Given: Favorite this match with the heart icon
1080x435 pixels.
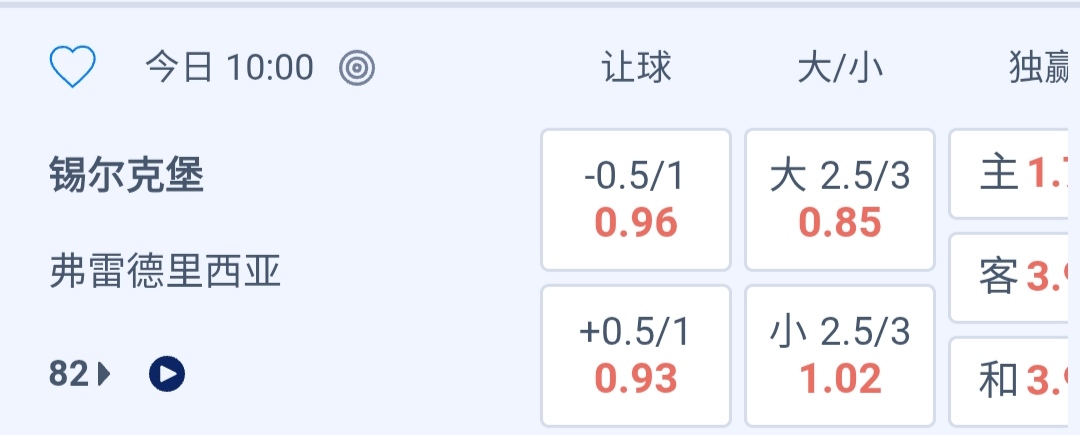Looking at the screenshot, I should click(x=73, y=68).
